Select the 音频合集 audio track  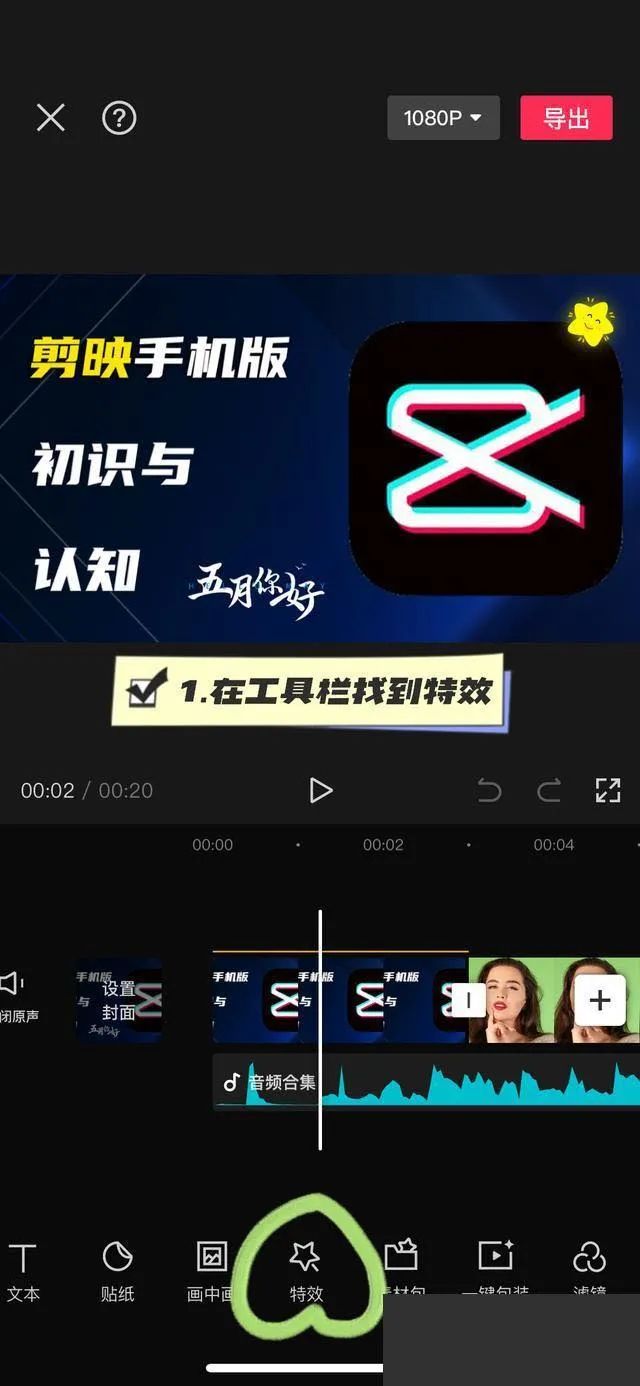pyautogui.click(x=400, y=1082)
